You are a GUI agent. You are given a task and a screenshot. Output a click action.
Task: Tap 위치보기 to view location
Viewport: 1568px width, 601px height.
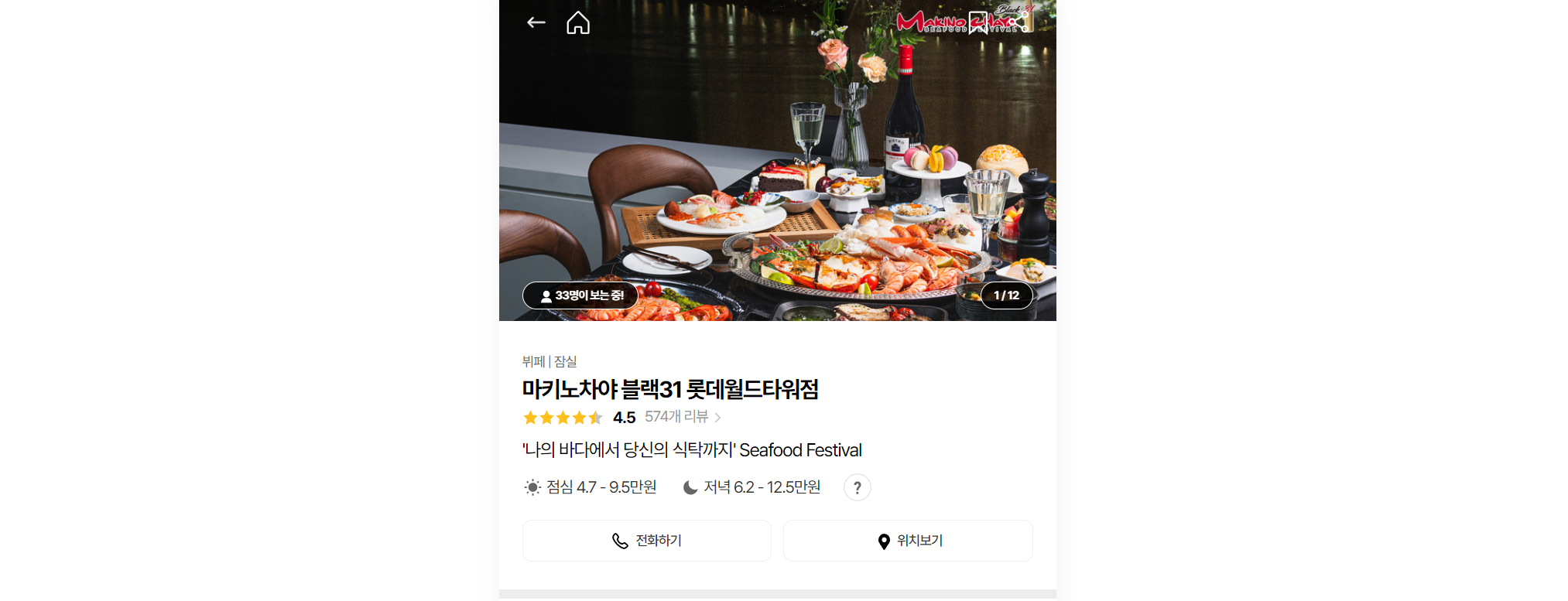pos(908,541)
